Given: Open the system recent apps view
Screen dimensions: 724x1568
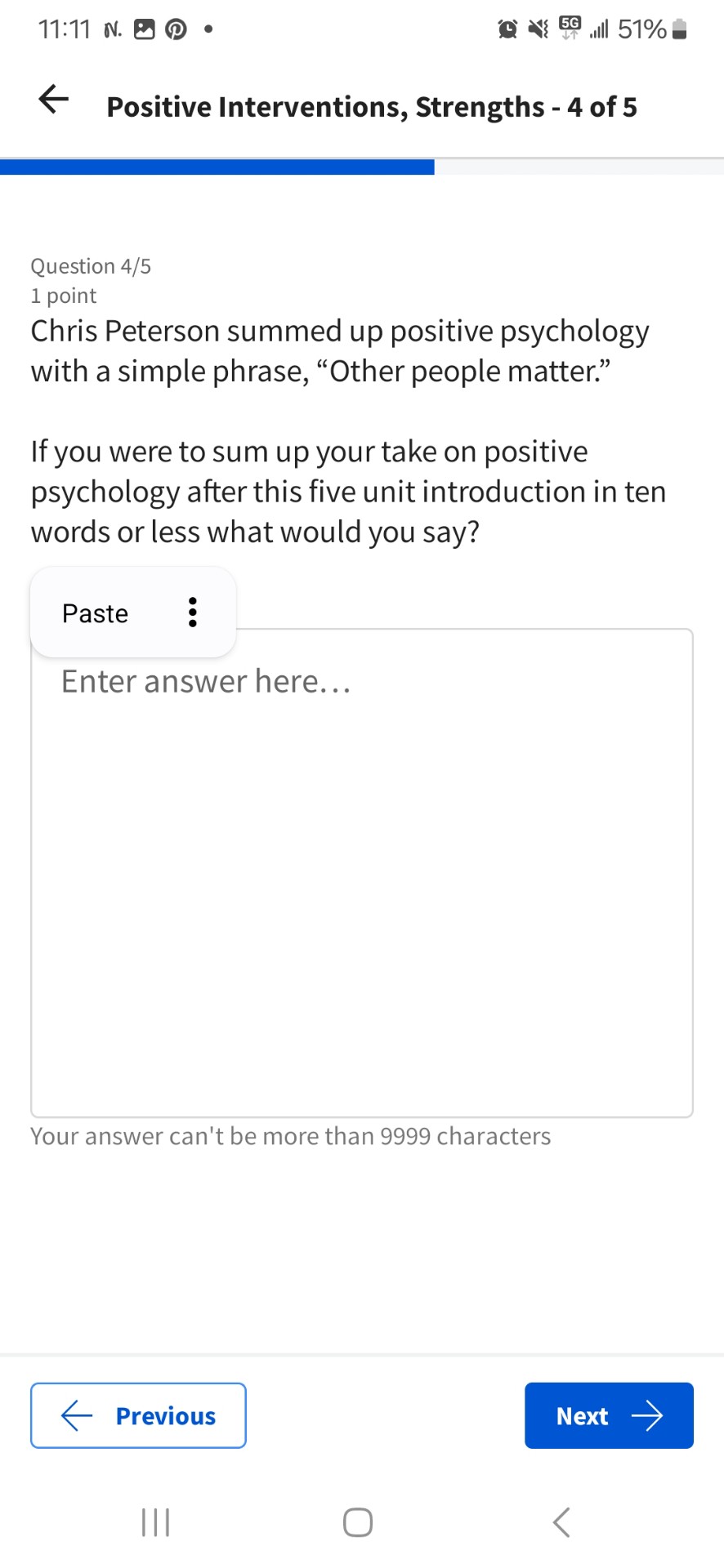Looking at the screenshot, I should (x=155, y=1522).
